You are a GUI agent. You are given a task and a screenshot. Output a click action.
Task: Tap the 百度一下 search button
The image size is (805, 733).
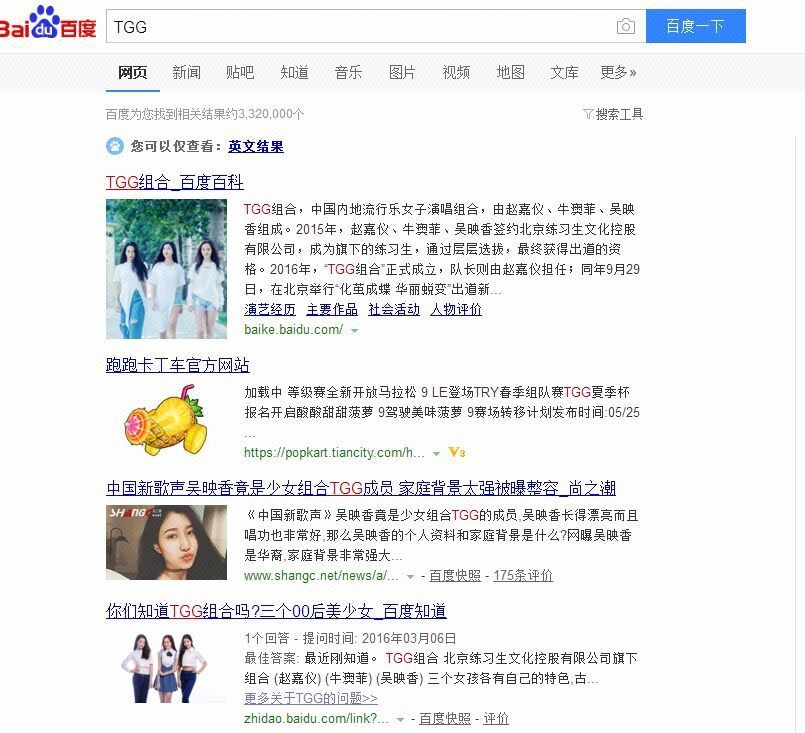click(695, 27)
